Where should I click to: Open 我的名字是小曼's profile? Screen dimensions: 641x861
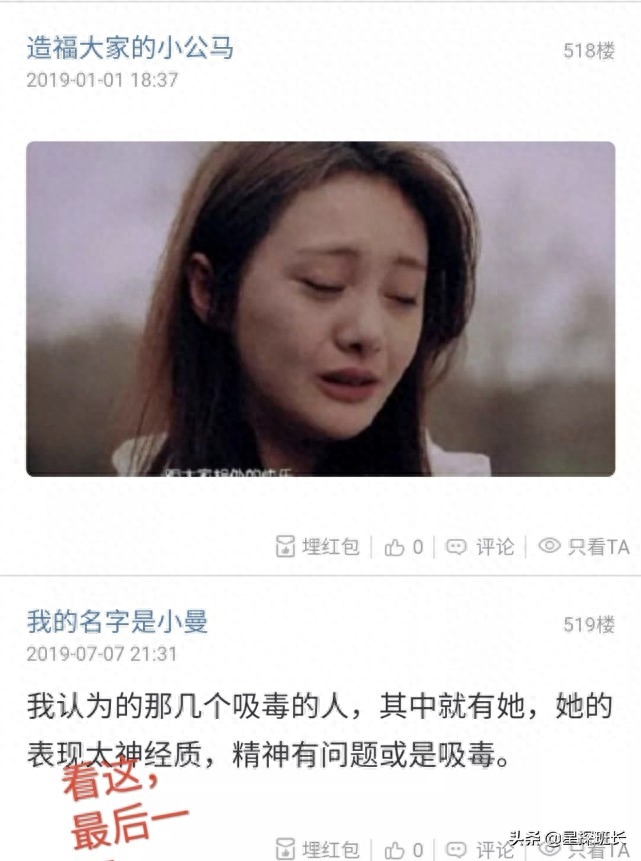(x=117, y=622)
